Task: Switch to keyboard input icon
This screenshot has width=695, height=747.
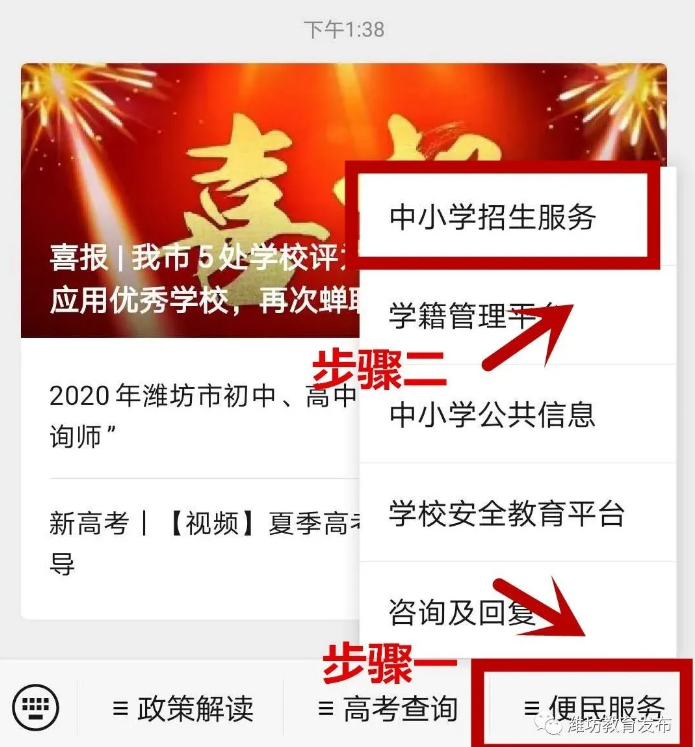Action: tap(35, 706)
